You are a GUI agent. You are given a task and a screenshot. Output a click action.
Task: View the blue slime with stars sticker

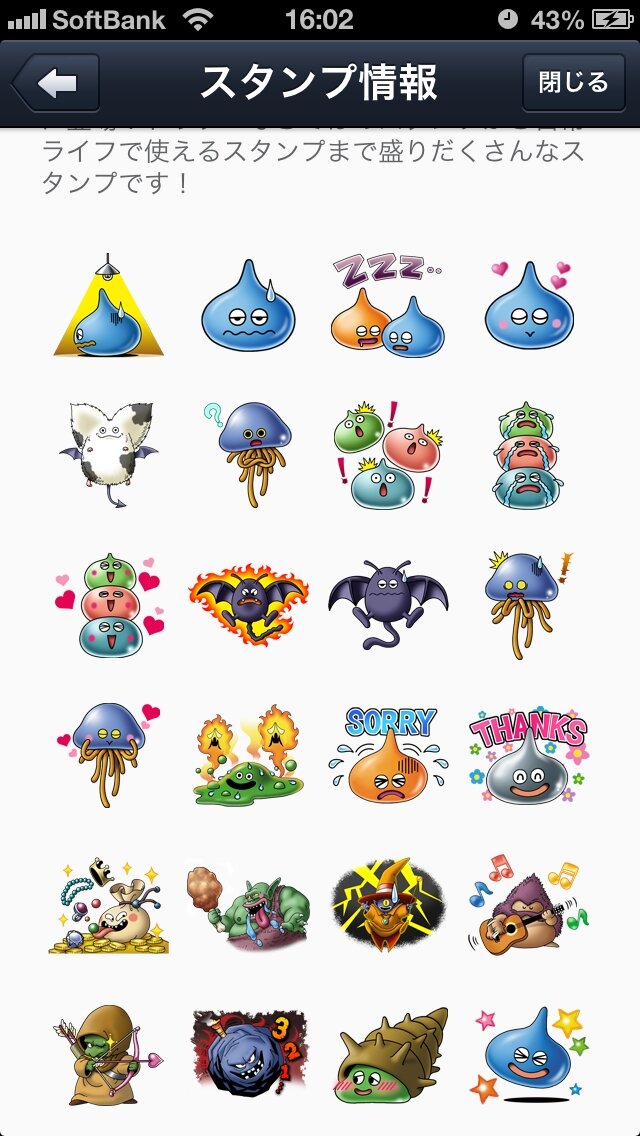[527, 1054]
